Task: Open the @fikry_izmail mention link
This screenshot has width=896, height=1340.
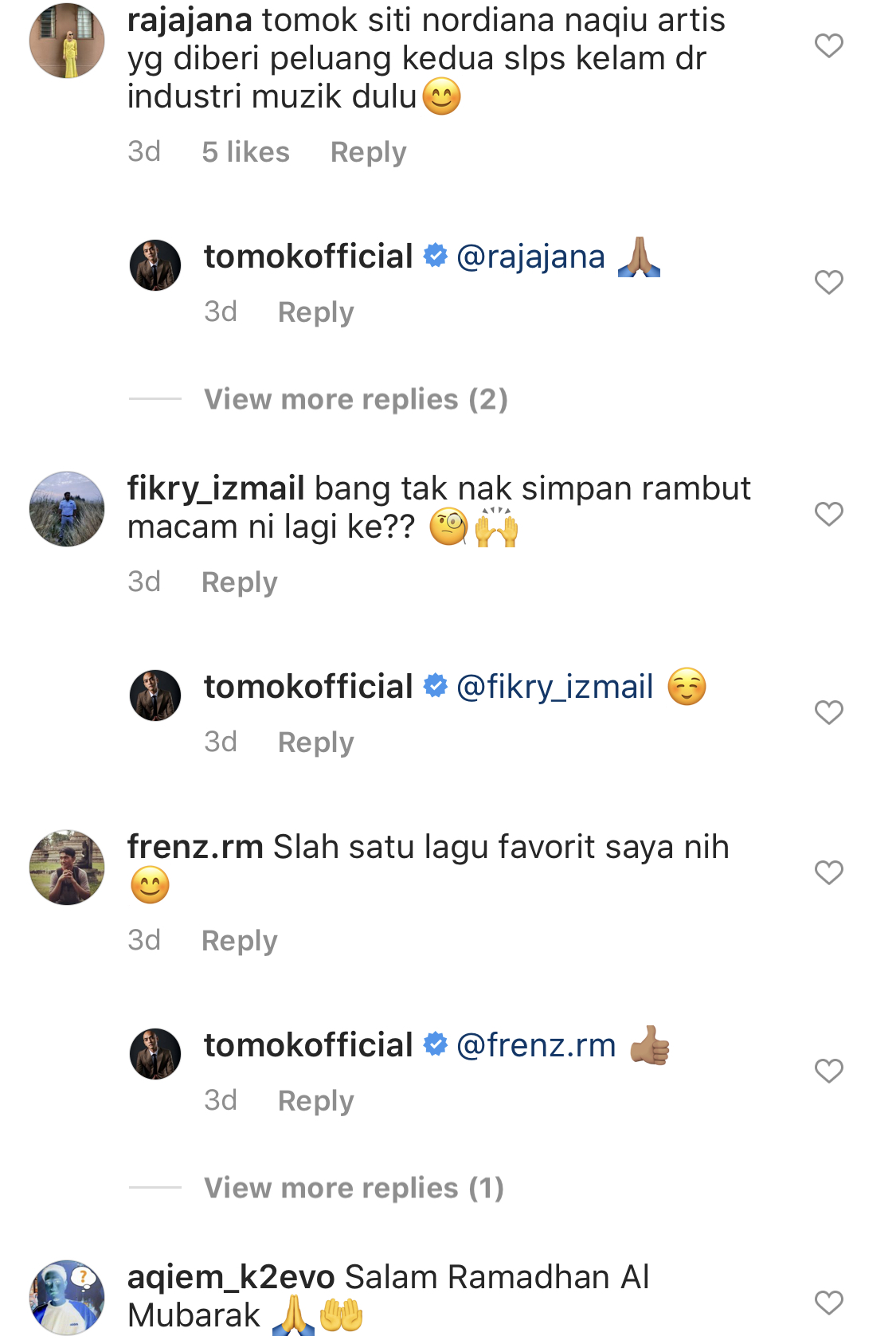Action: [x=554, y=687]
